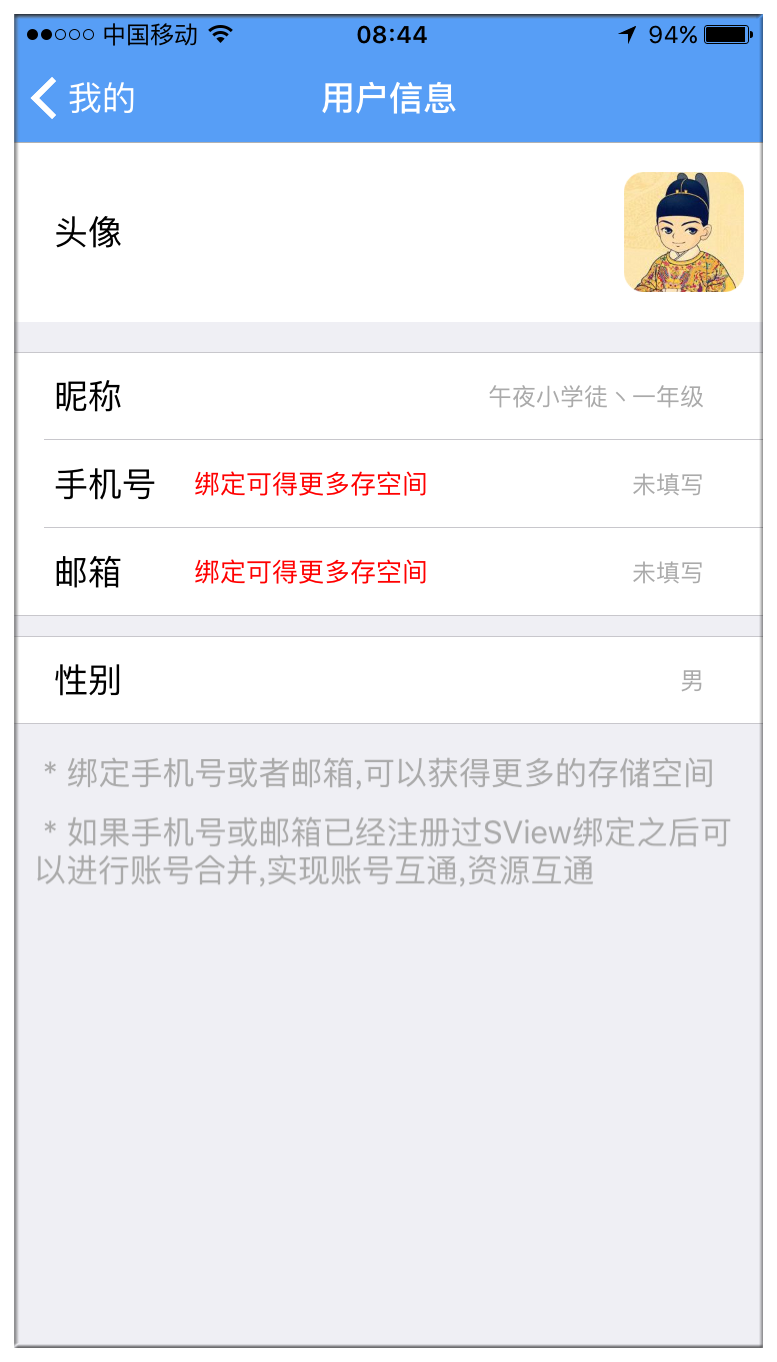The width and height of the screenshot is (777, 1362).
Task: Open the 头像 avatar row
Action: [389, 232]
